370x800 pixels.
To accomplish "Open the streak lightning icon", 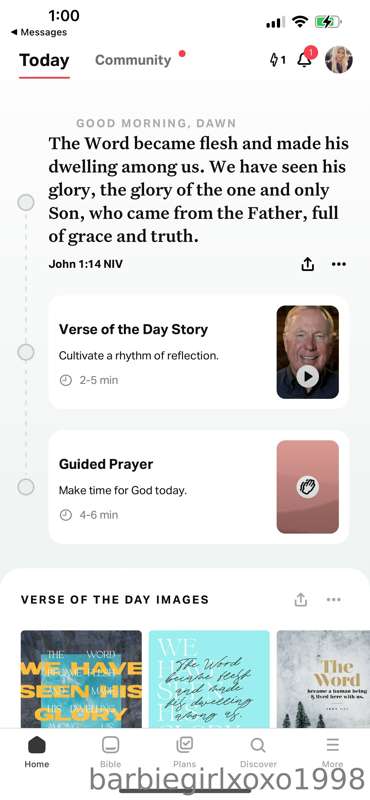I will (277, 60).
